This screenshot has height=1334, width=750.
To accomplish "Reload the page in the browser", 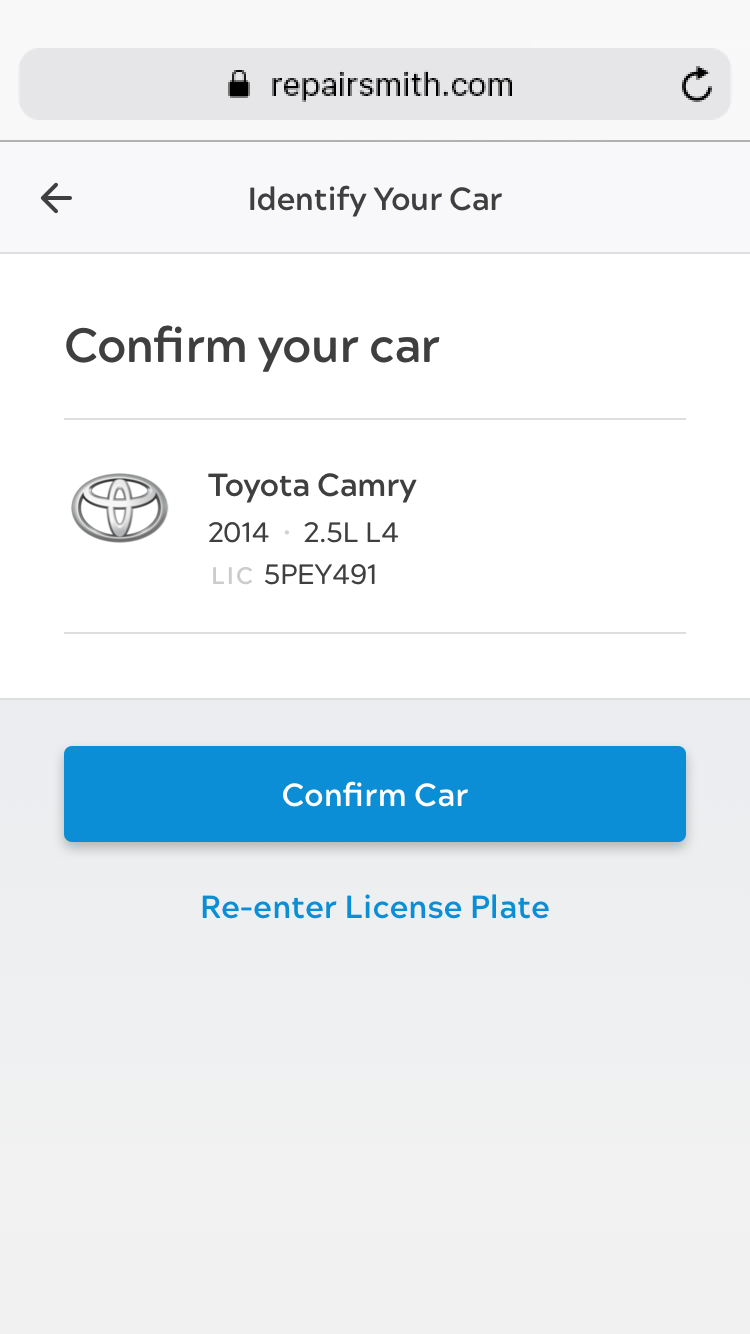I will (x=696, y=85).
